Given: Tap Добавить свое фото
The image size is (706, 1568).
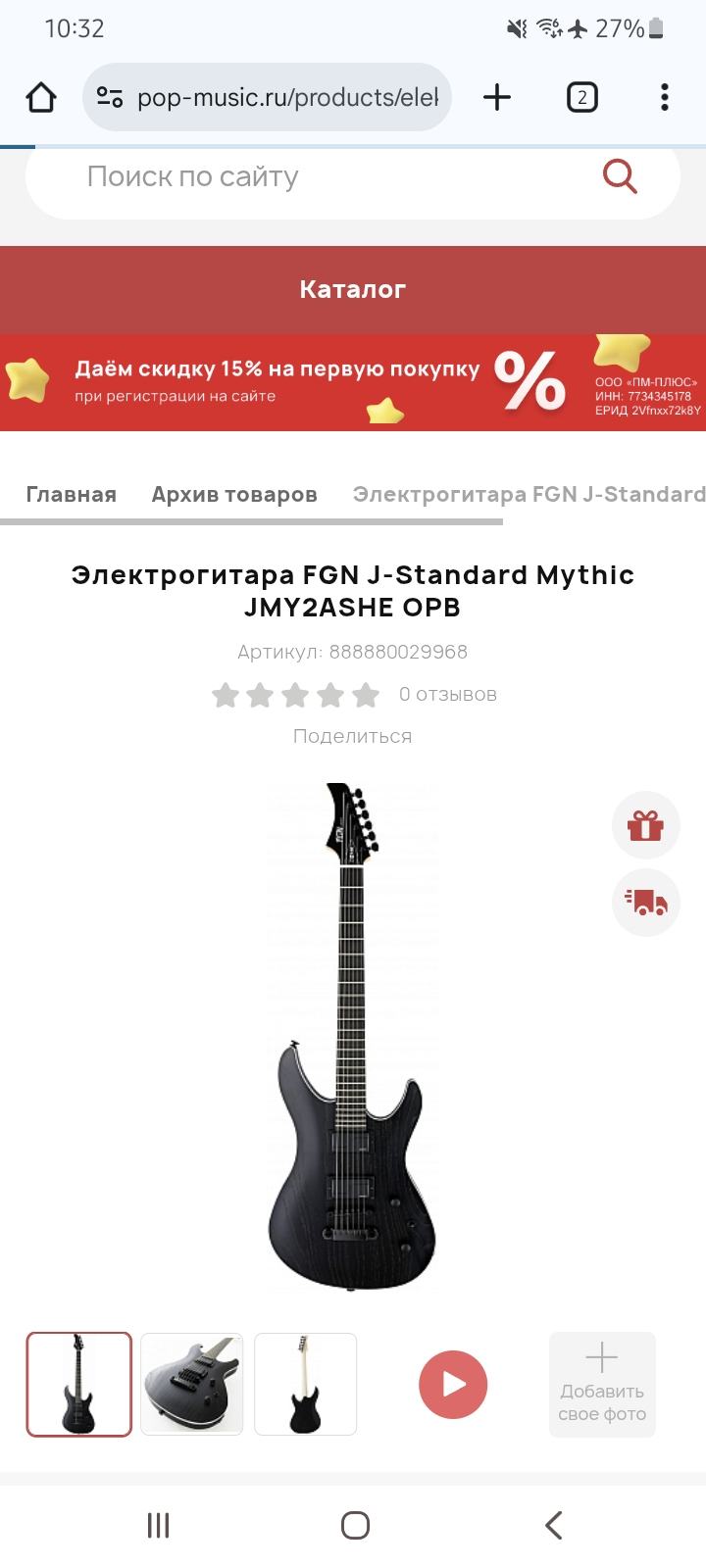Looking at the screenshot, I should pyautogui.click(x=601, y=1384).
